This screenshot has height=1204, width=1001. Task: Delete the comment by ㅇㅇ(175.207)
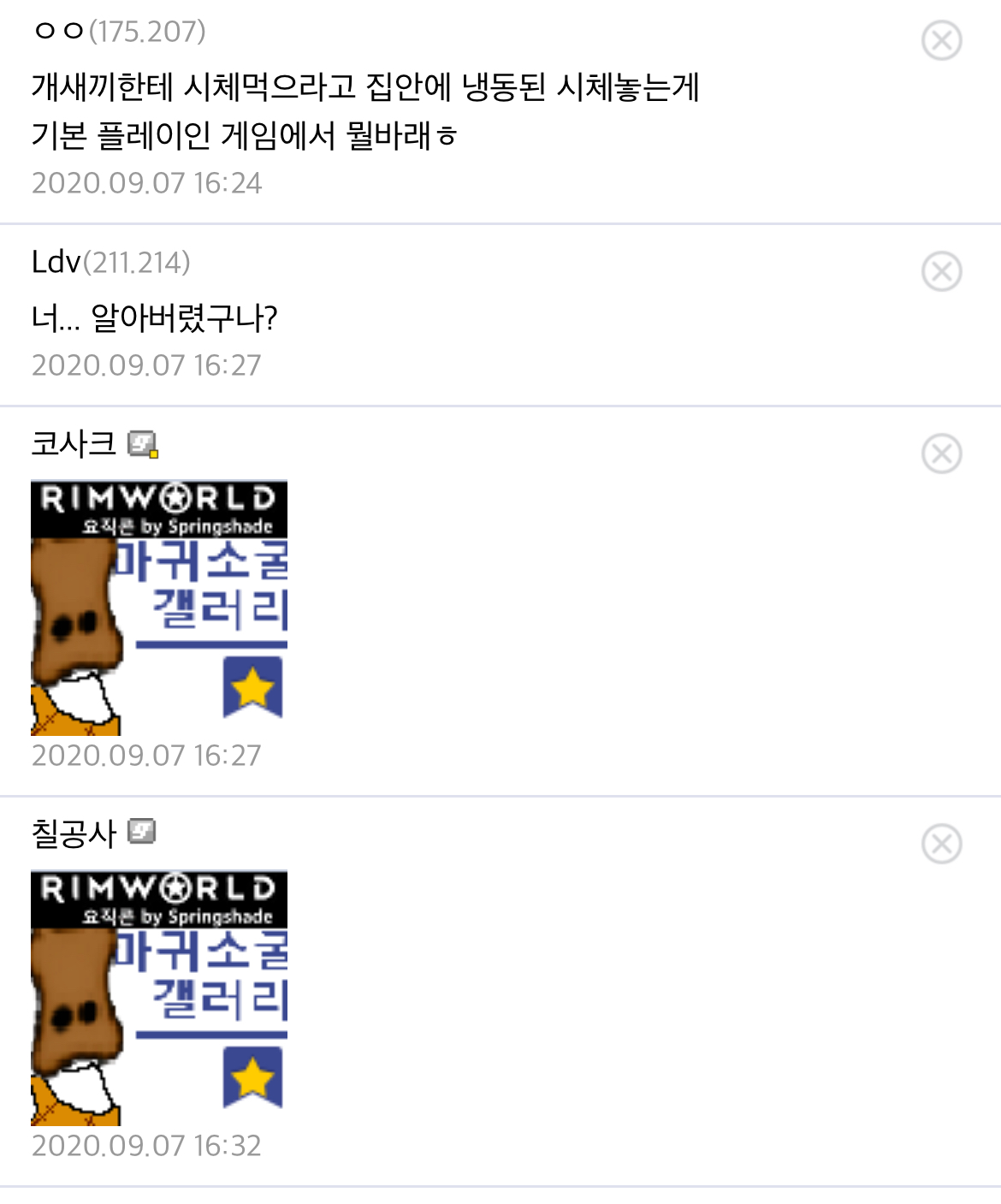[x=941, y=40]
